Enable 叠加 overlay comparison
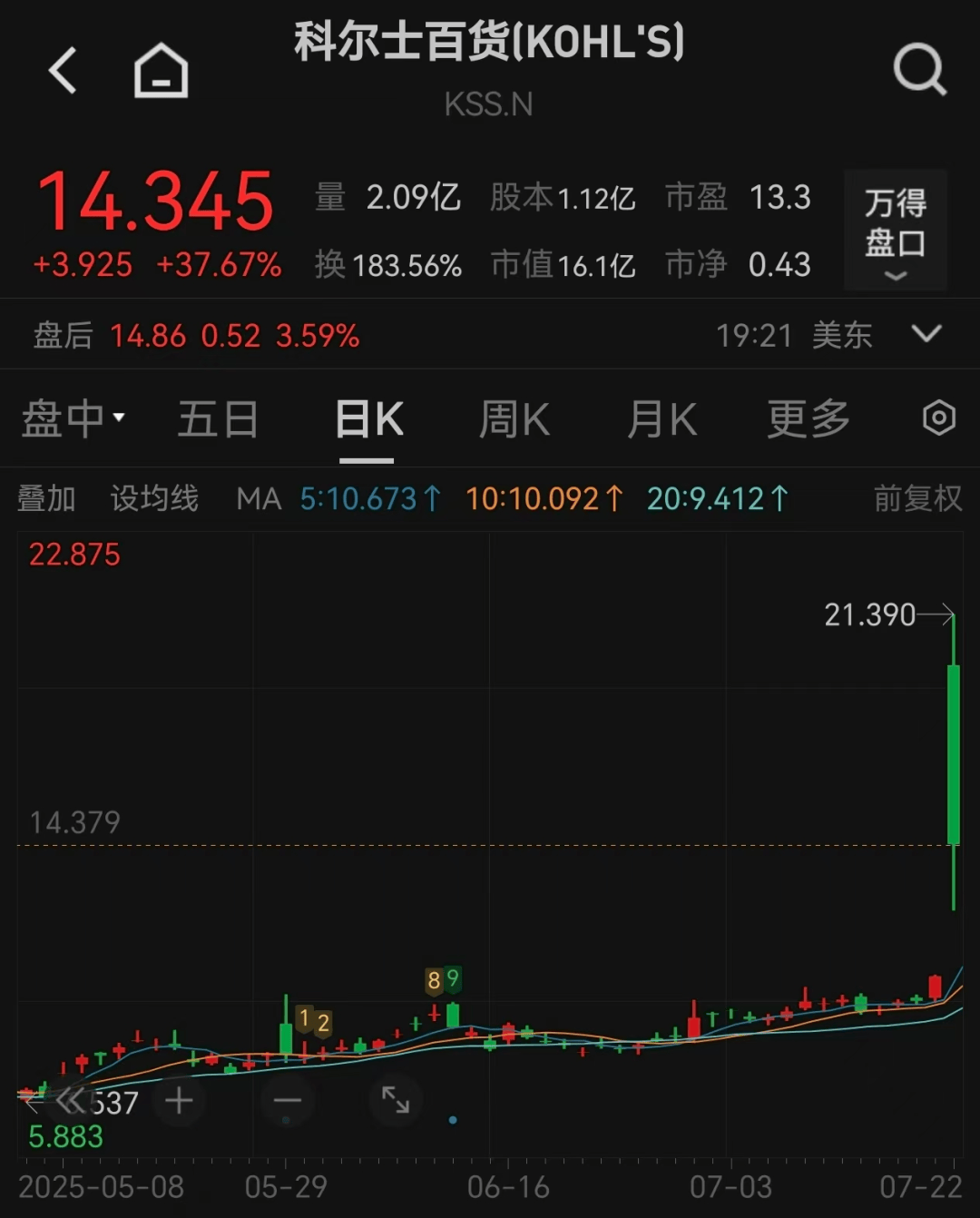Viewport: 980px width, 1218px height. (x=47, y=498)
